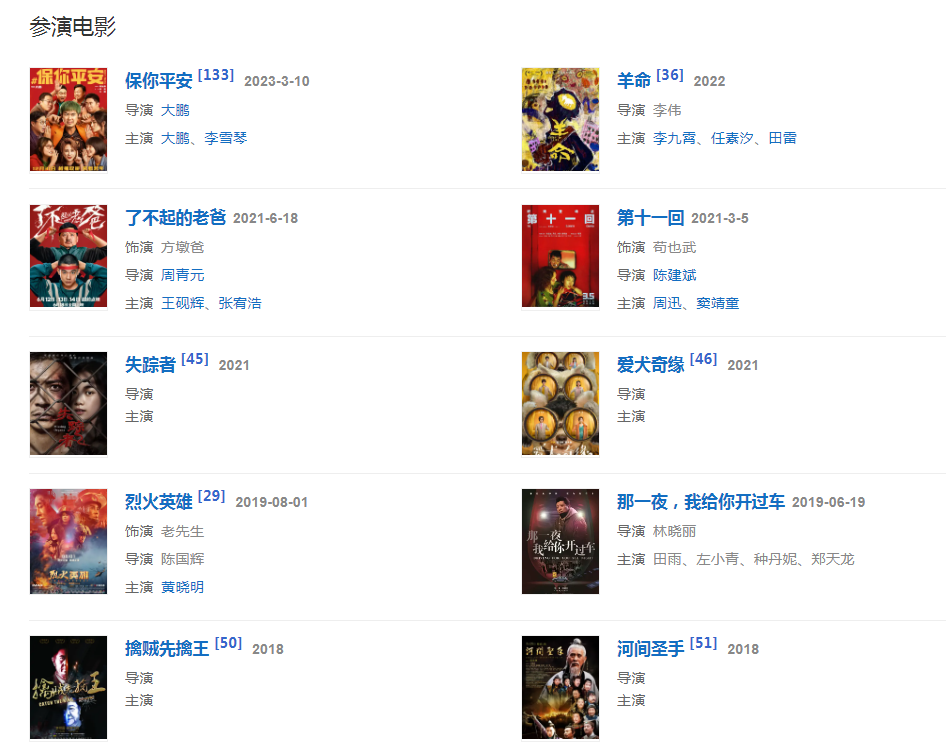Open the 擒贼先擒王 movie link
946x752 pixels.
[167, 649]
